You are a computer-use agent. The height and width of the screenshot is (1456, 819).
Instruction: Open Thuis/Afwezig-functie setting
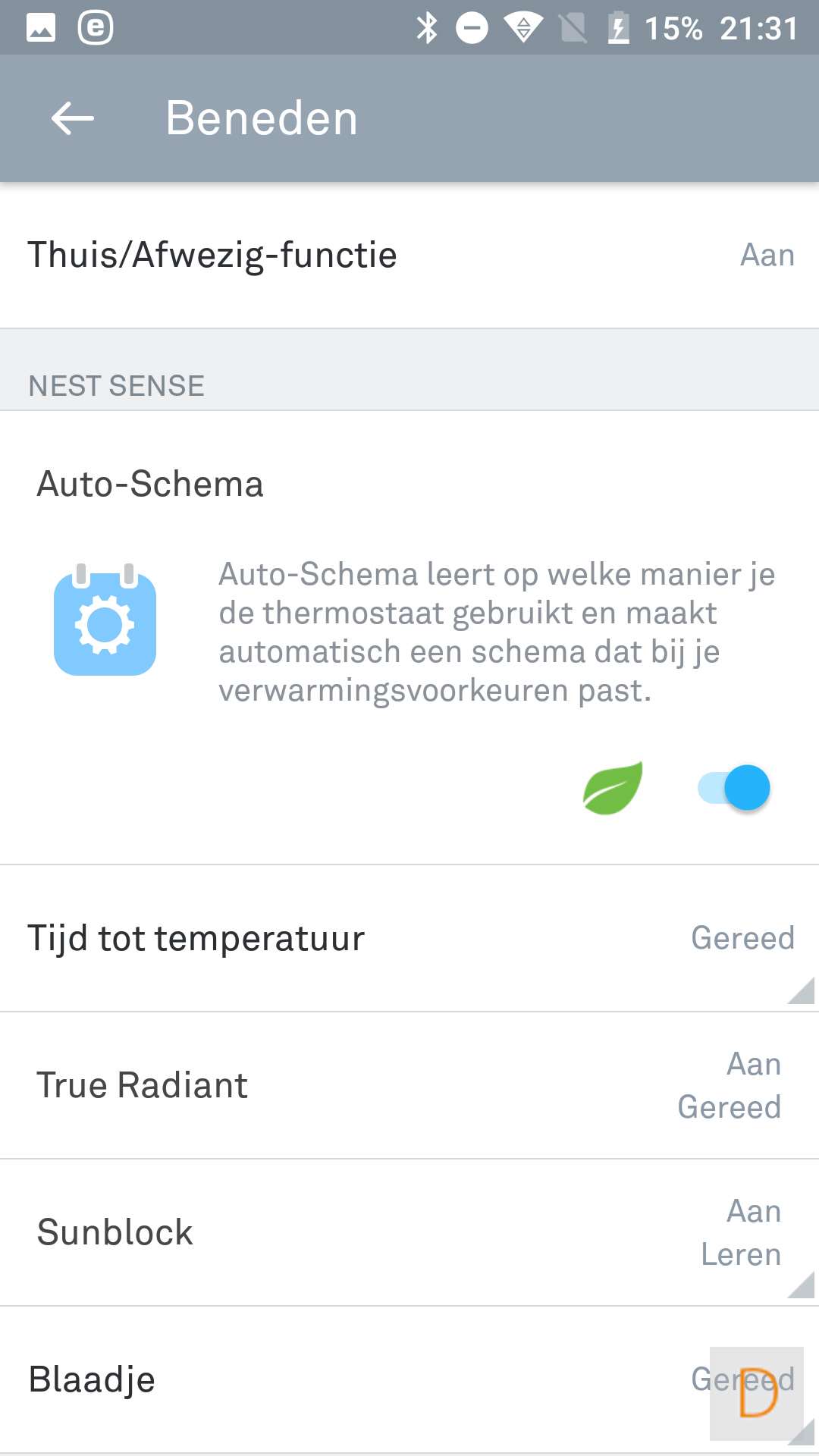[x=409, y=256]
